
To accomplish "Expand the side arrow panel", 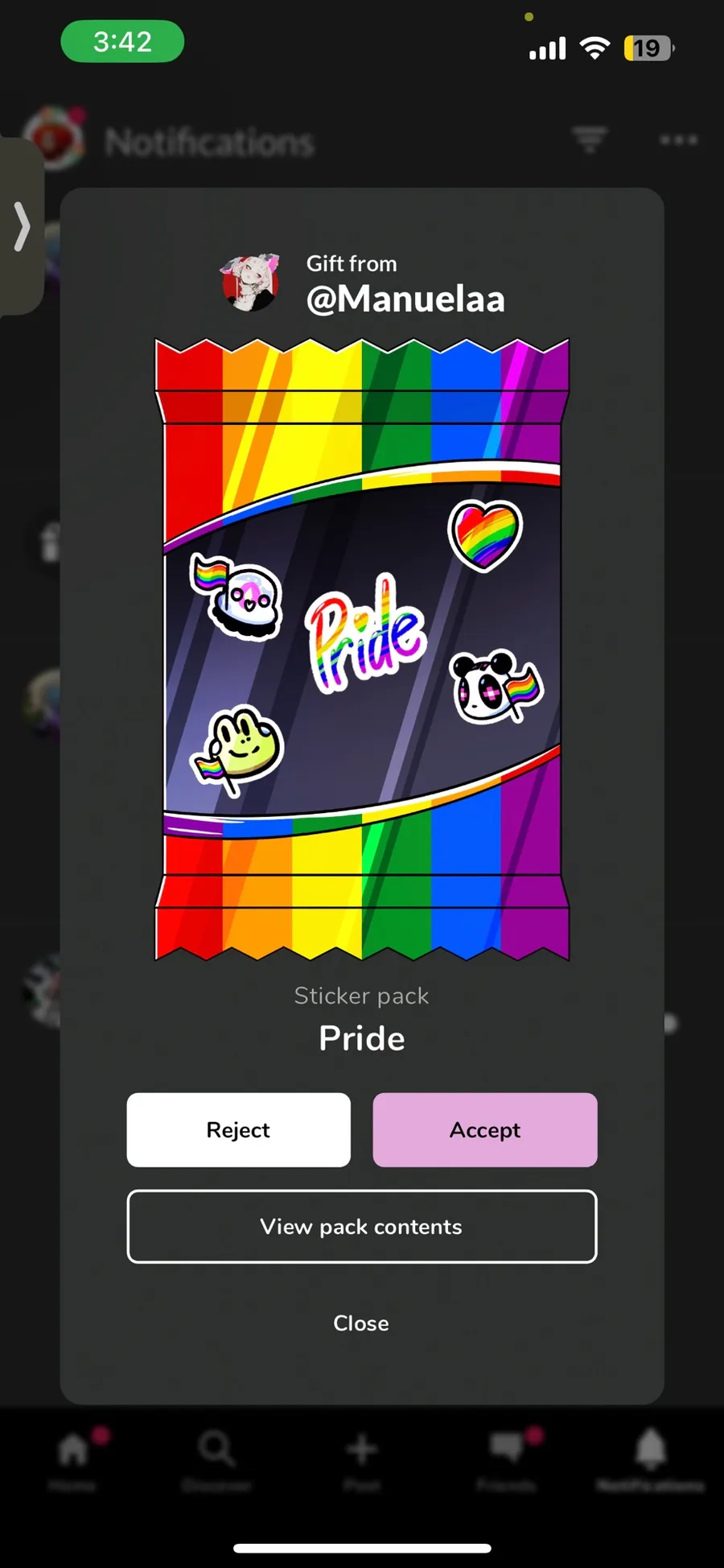I will tap(22, 226).
